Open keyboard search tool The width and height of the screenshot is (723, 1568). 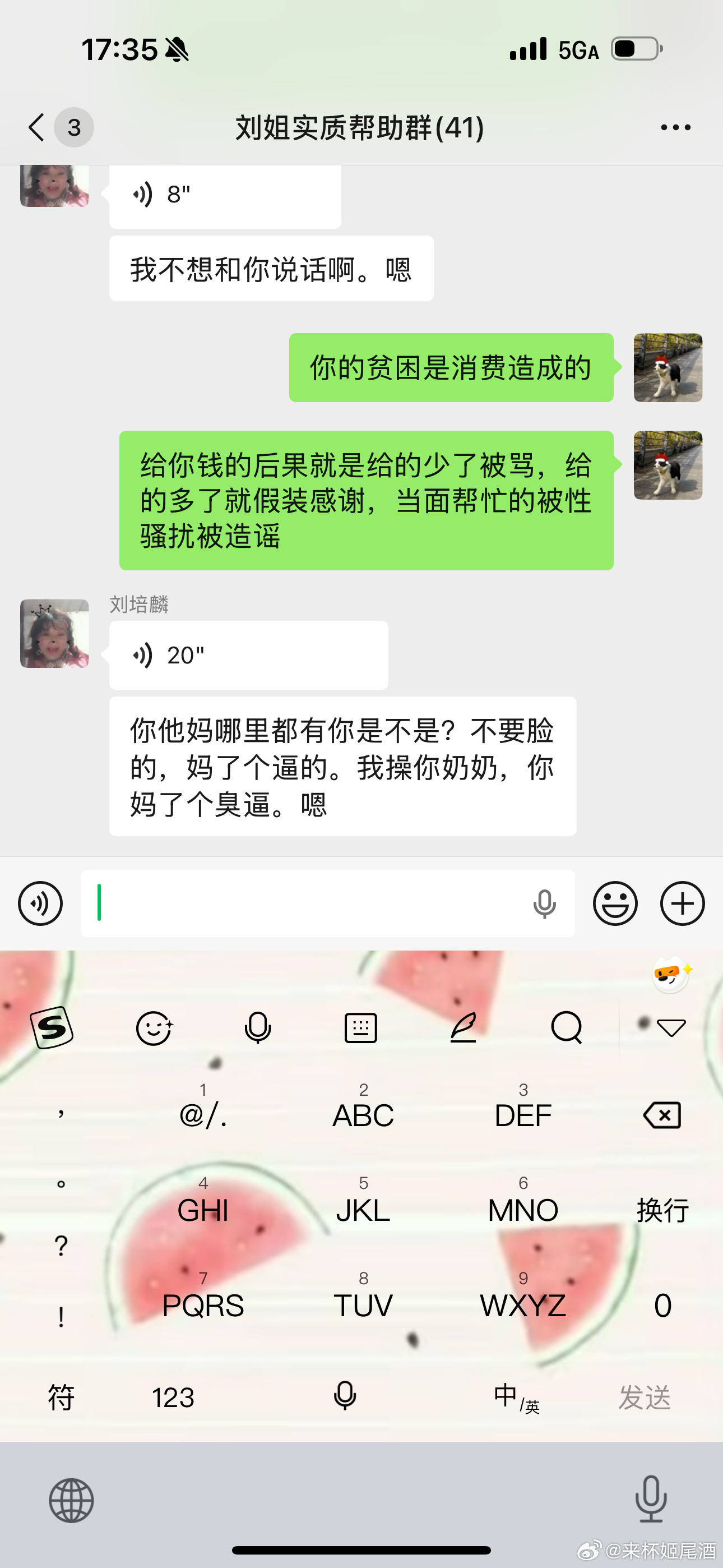(566, 1028)
